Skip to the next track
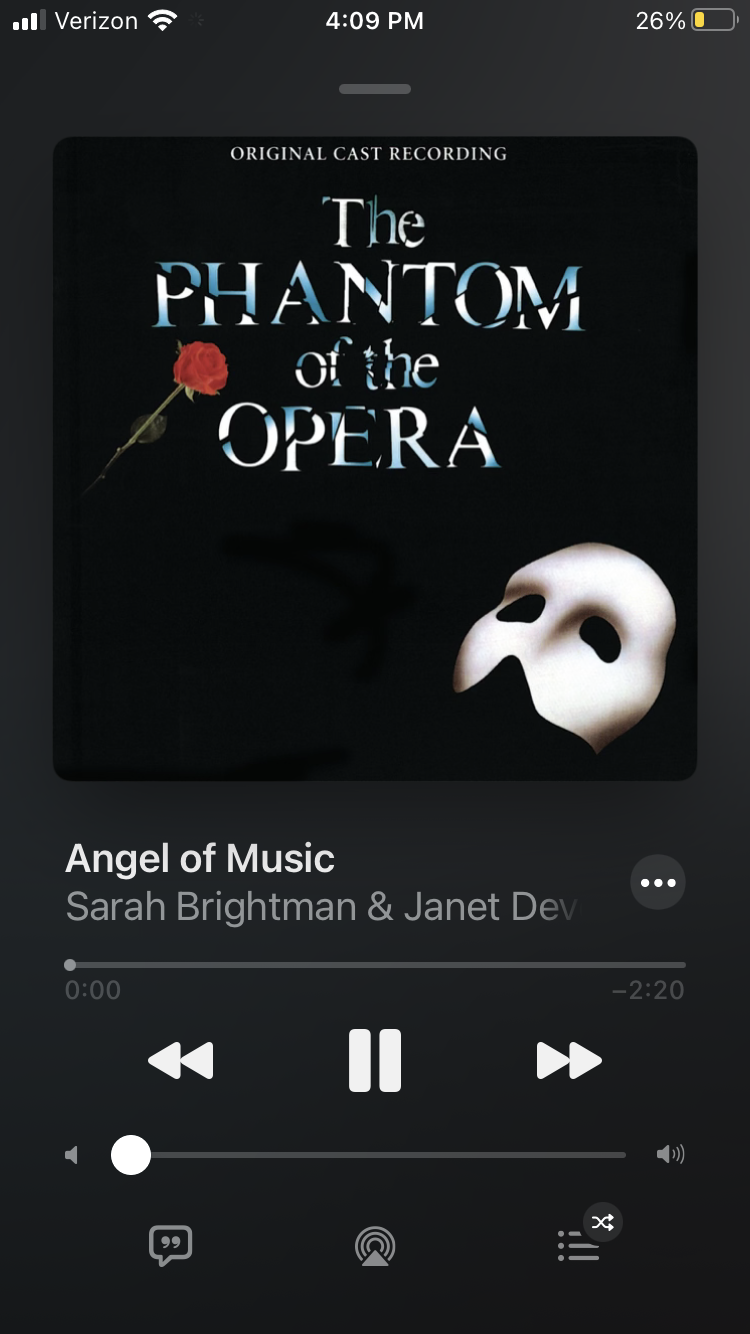Image resolution: width=750 pixels, height=1334 pixels. coord(569,1060)
